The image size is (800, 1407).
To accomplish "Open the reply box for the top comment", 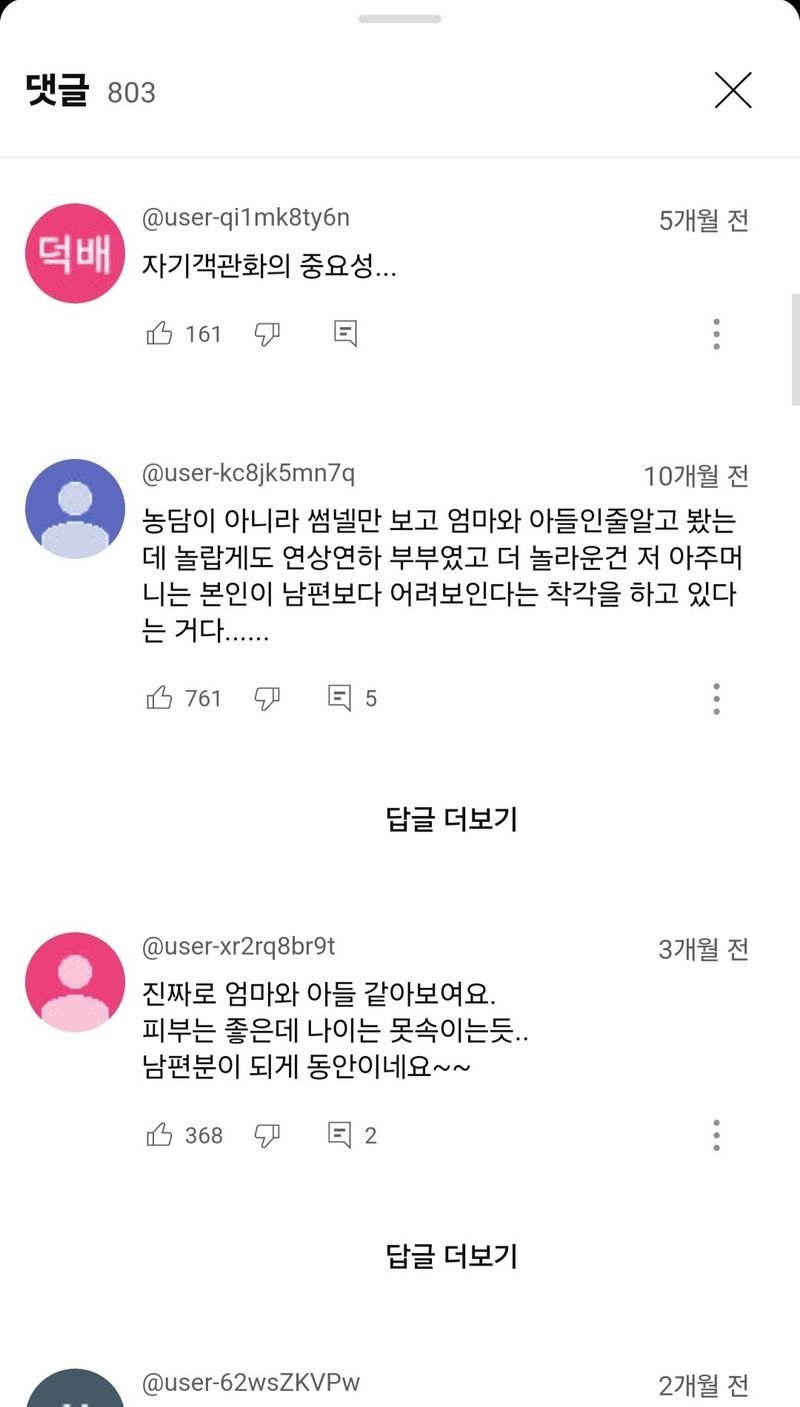I will point(344,333).
